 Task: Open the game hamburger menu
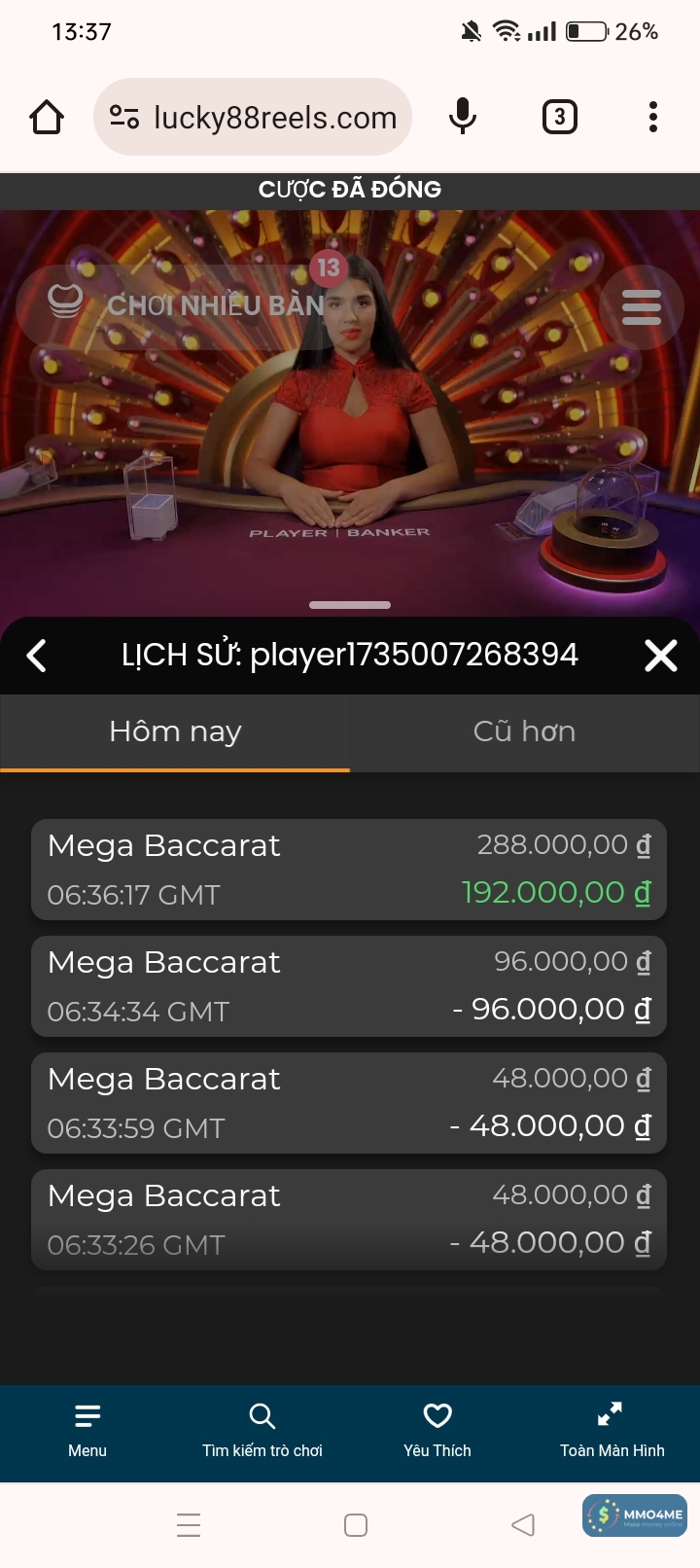point(641,307)
